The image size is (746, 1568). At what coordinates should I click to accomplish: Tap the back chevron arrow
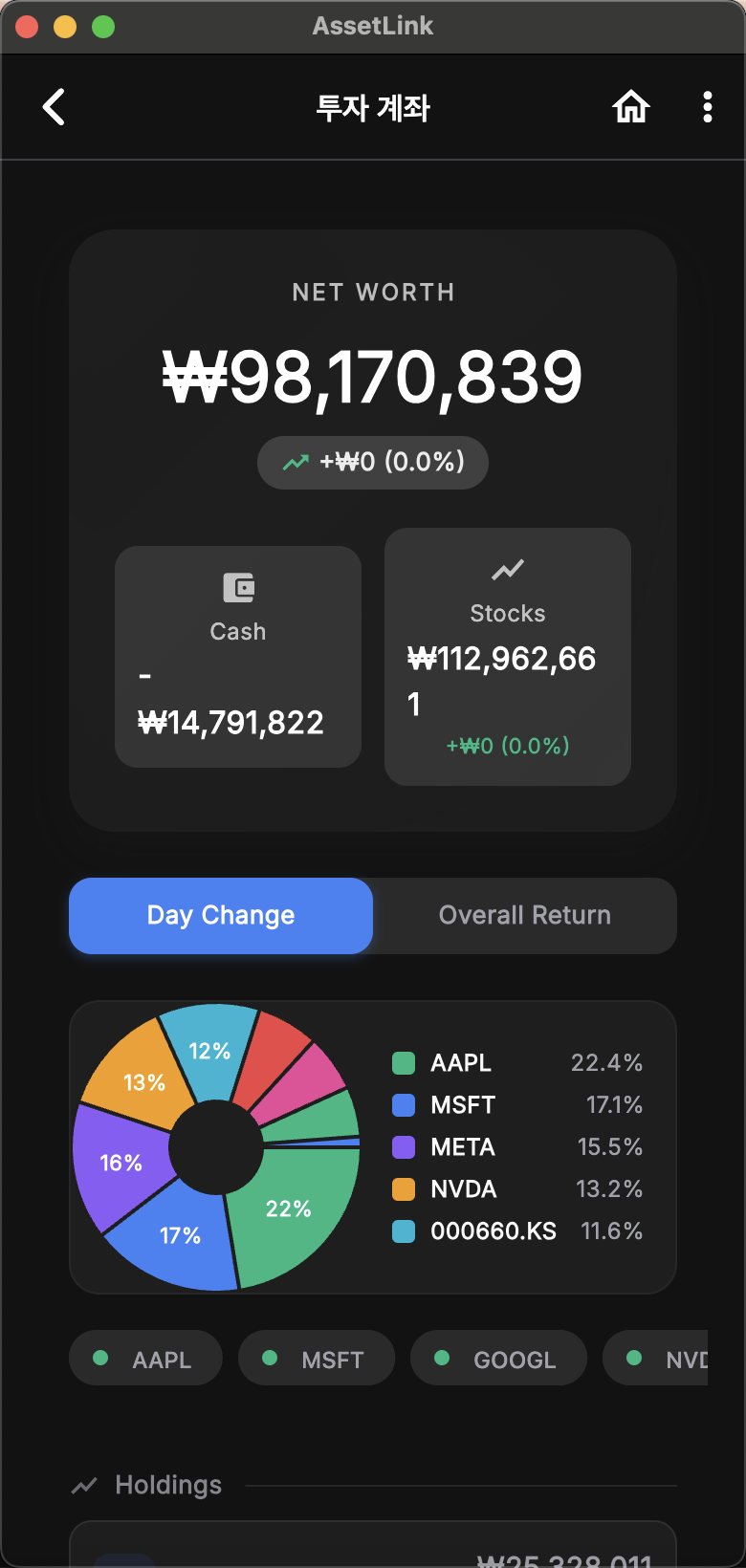pyautogui.click(x=54, y=107)
